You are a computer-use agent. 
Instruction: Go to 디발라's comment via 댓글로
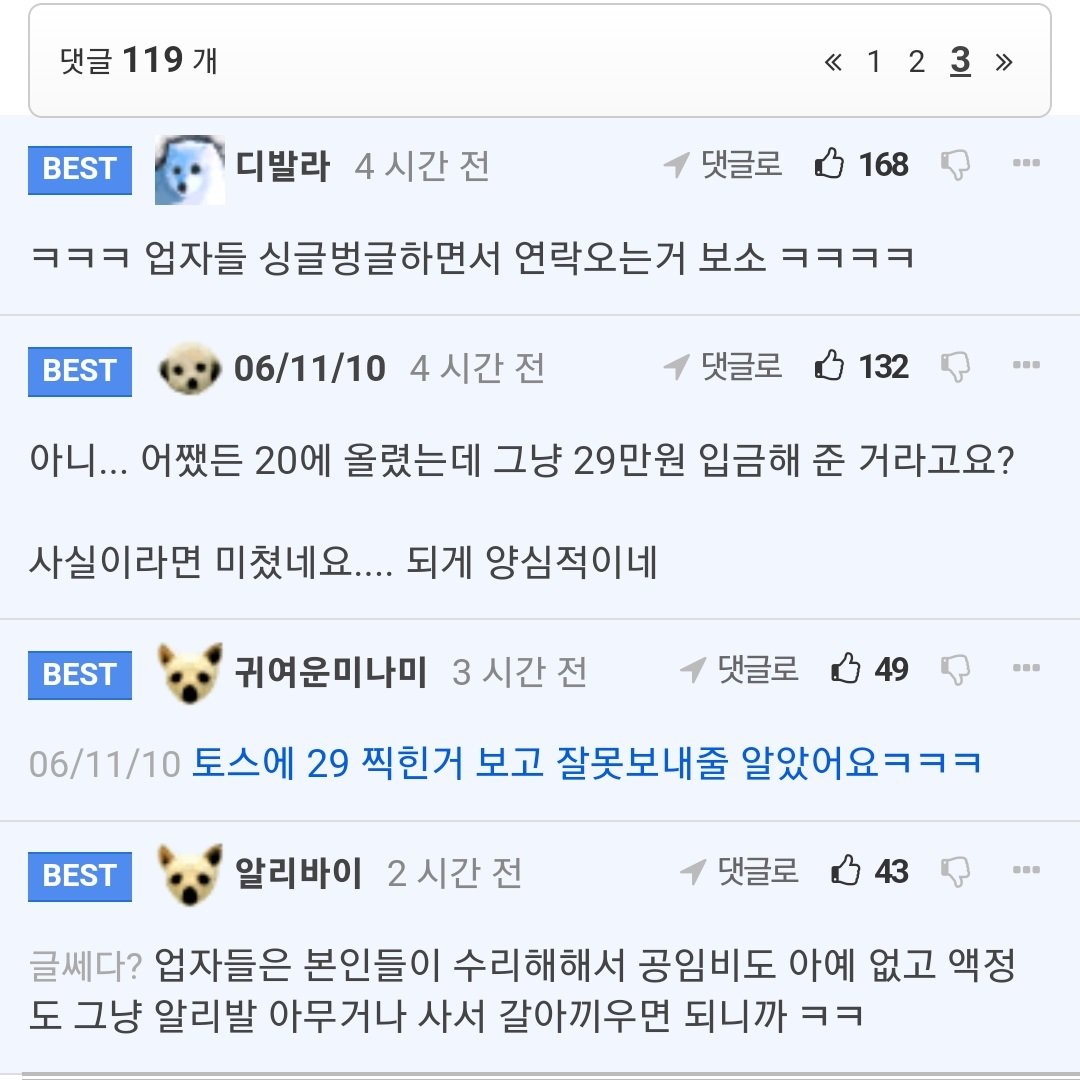(724, 164)
